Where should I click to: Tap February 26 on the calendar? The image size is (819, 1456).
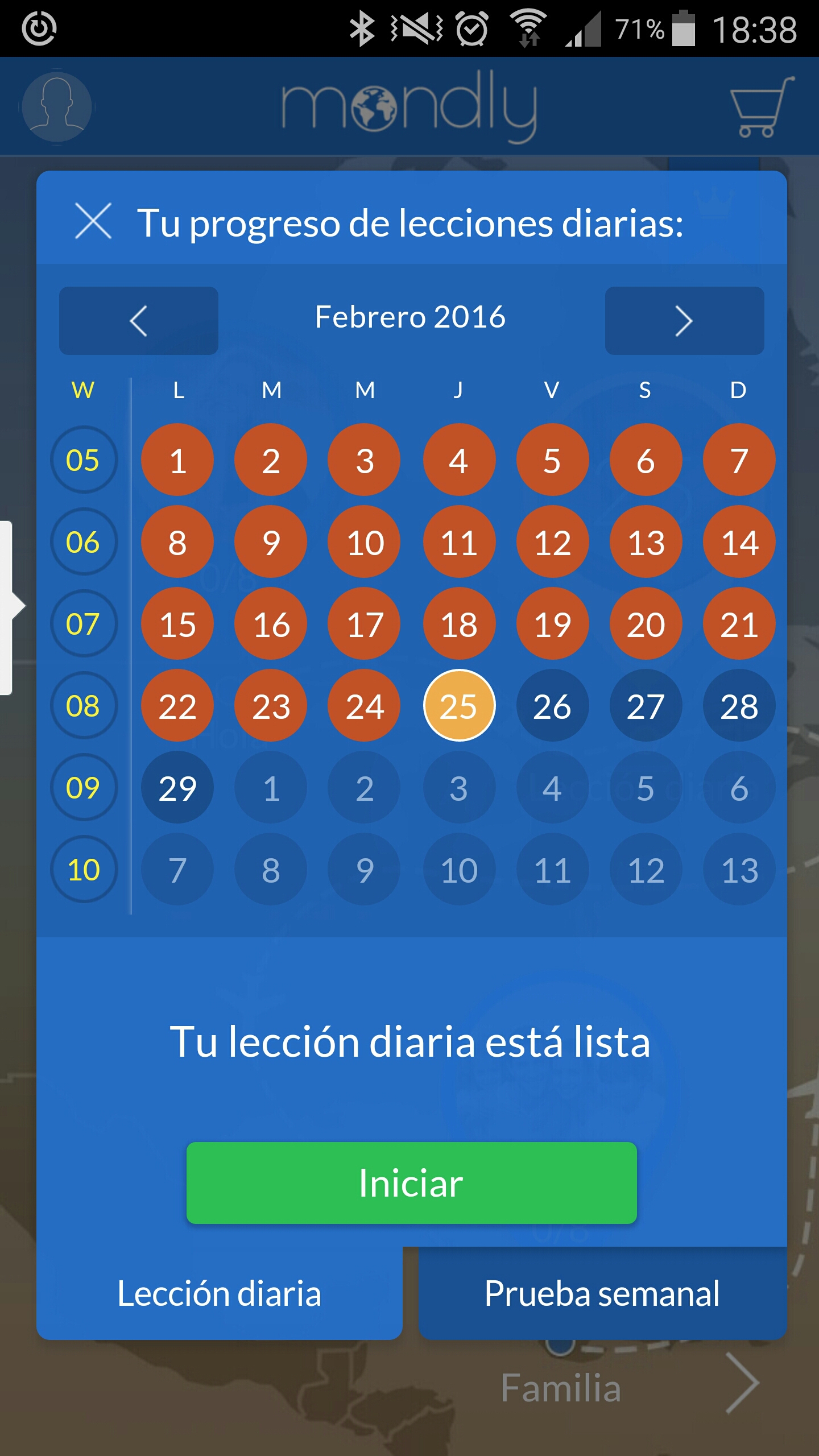[x=552, y=706]
